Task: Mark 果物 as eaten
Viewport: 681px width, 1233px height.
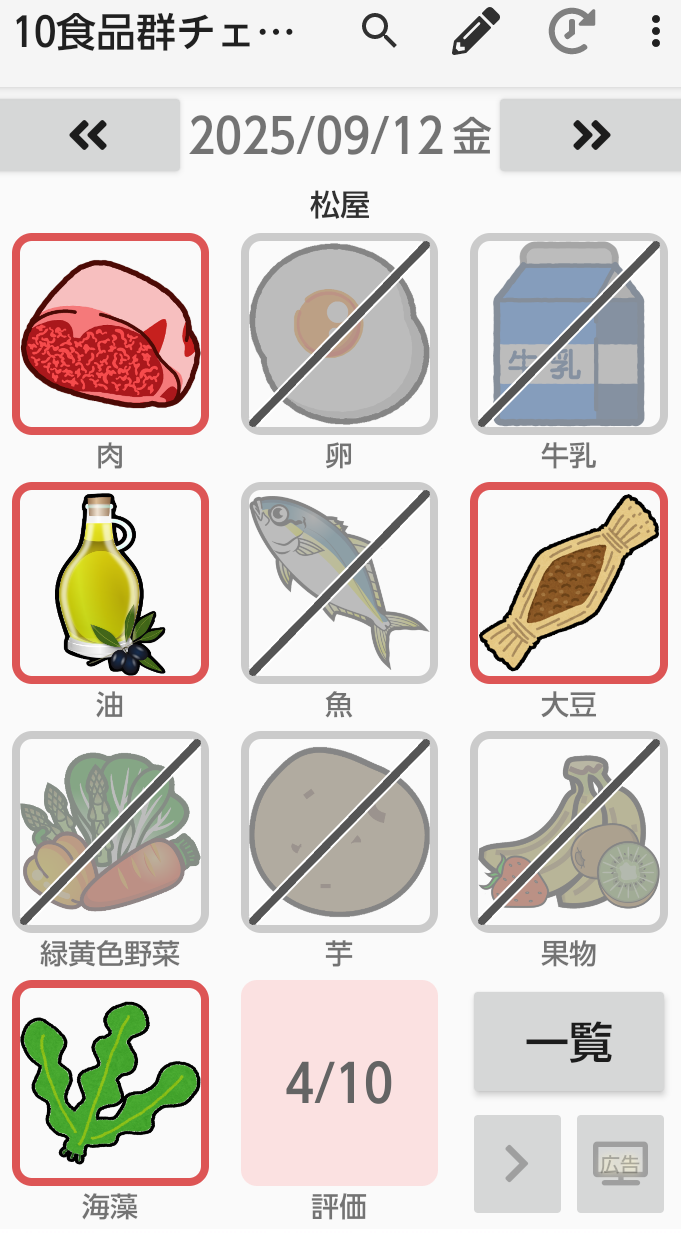Action: [568, 831]
